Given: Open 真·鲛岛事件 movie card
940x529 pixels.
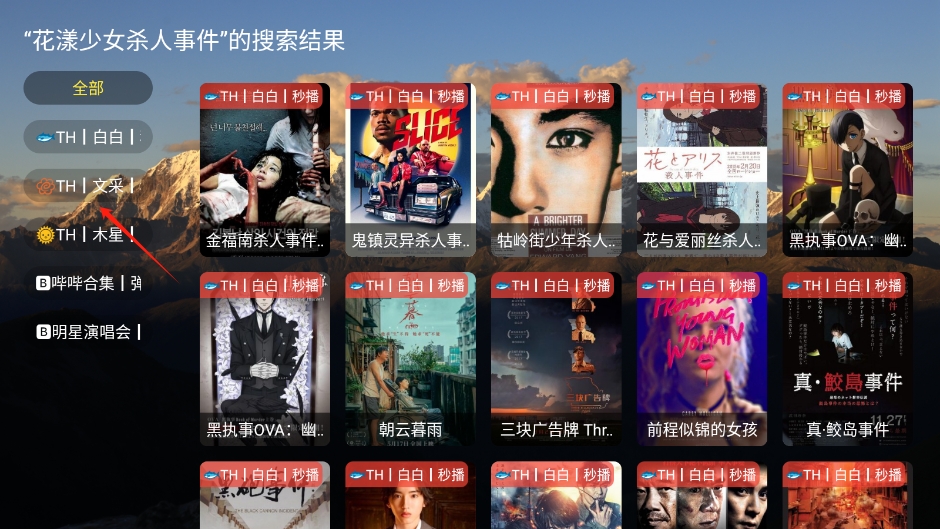Looking at the screenshot, I should coord(847,359).
